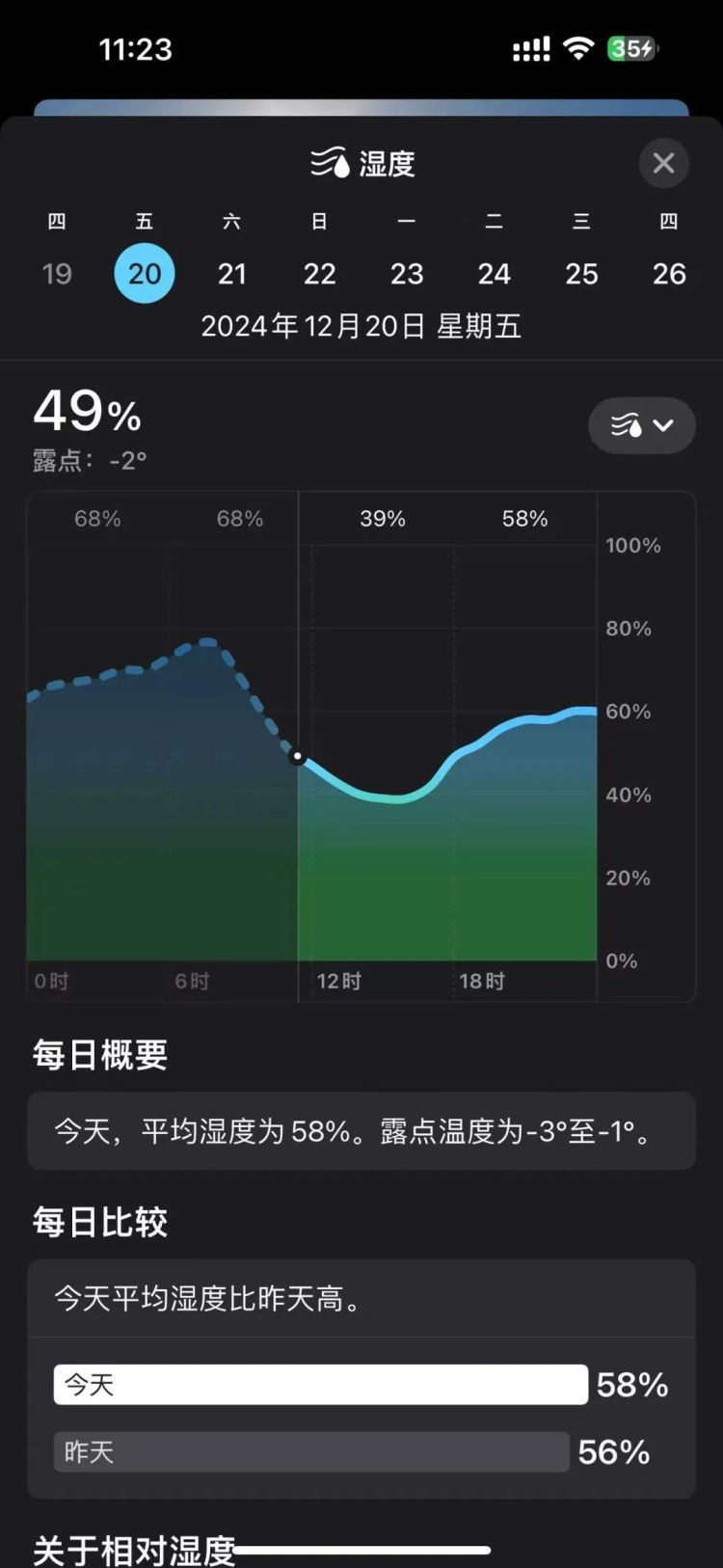Switch to Saturday the 21st
The image size is (723, 1568).
231,274
